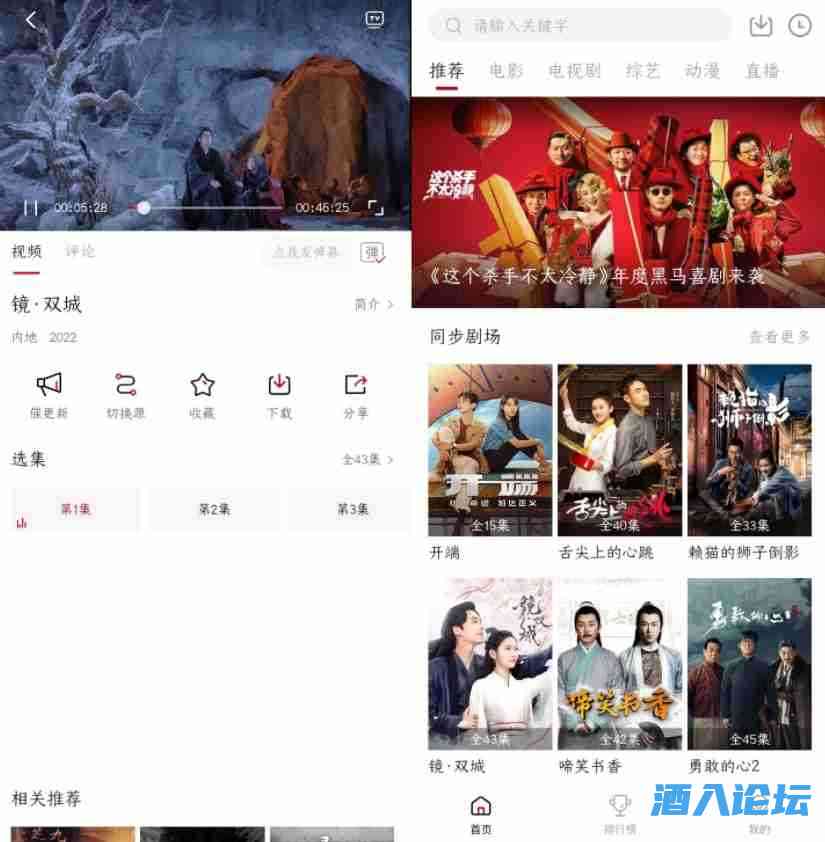Expand the full 全43集 episode list
The image size is (825, 842).
(x=368, y=460)
